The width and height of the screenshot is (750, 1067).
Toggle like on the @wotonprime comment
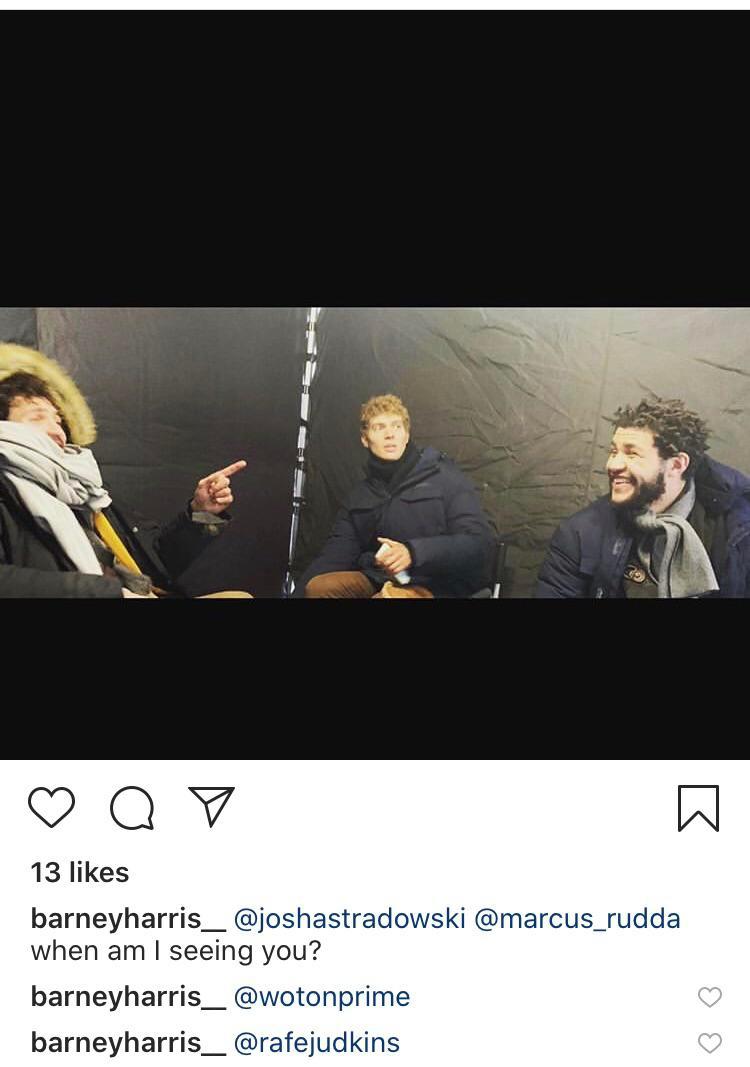click(710, 996)
